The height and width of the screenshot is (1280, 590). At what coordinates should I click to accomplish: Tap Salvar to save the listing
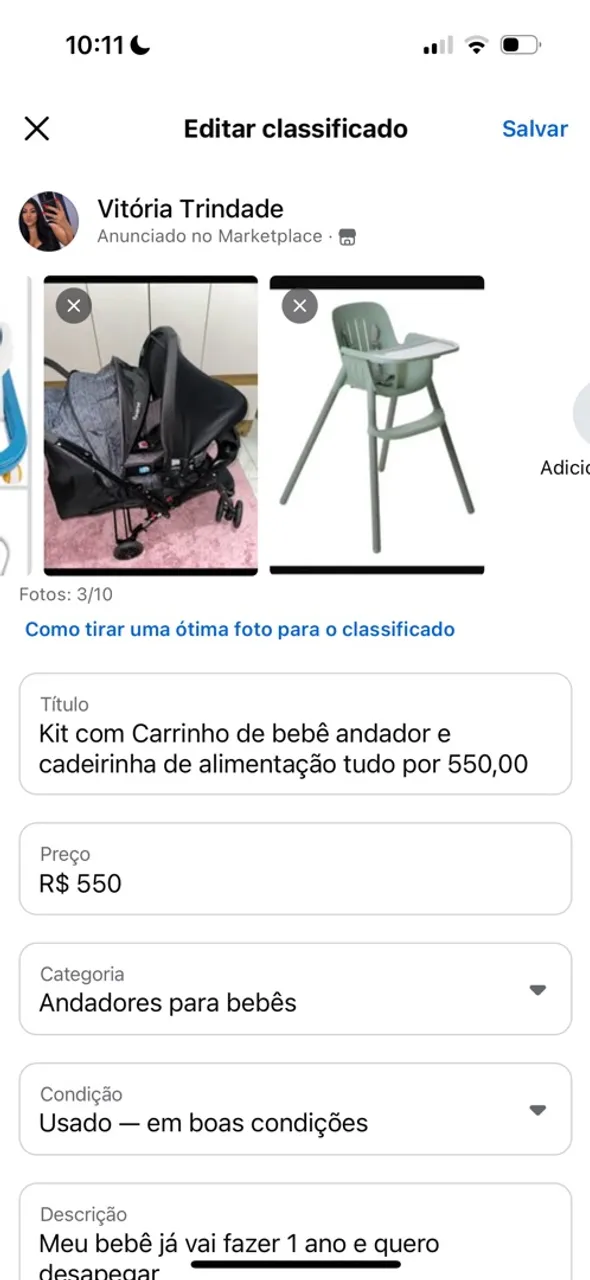535,129
